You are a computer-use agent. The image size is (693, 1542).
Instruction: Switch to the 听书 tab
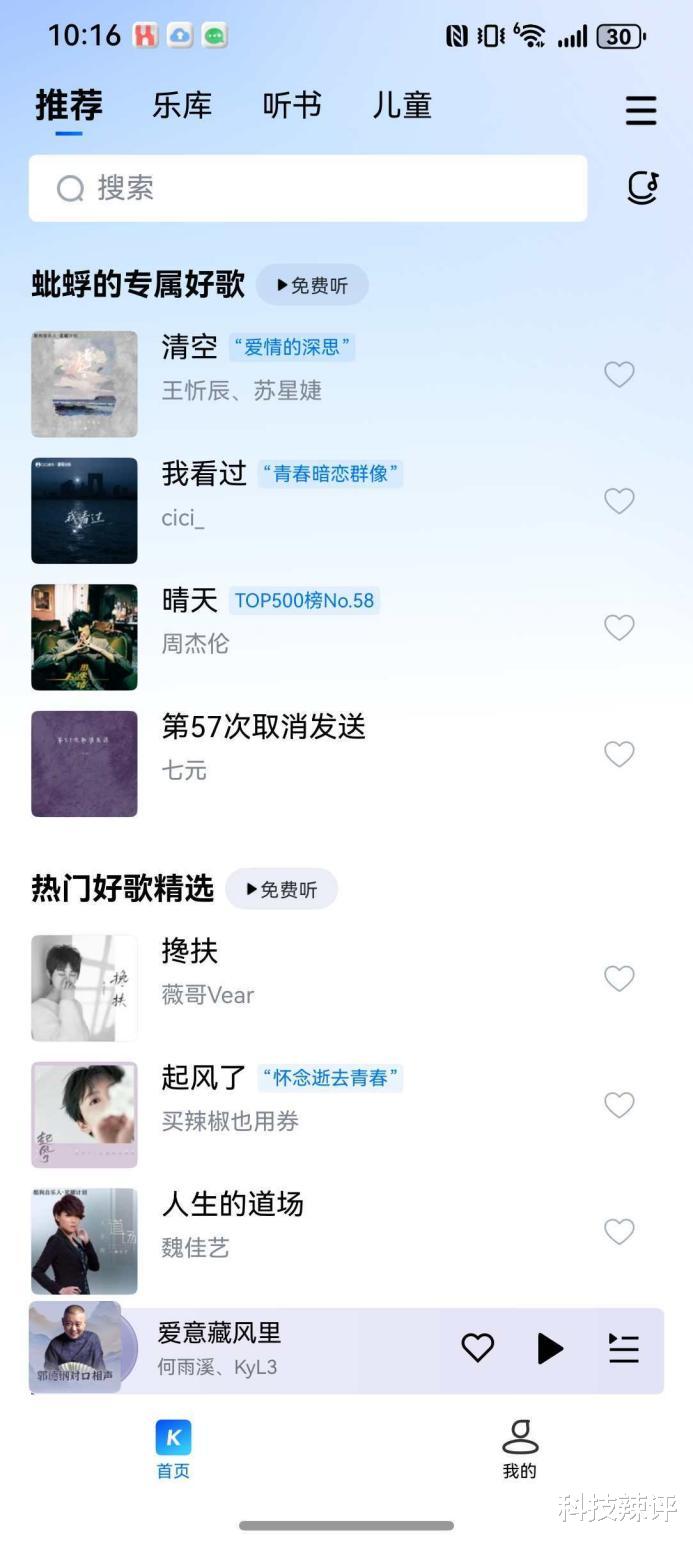(292, 105)
